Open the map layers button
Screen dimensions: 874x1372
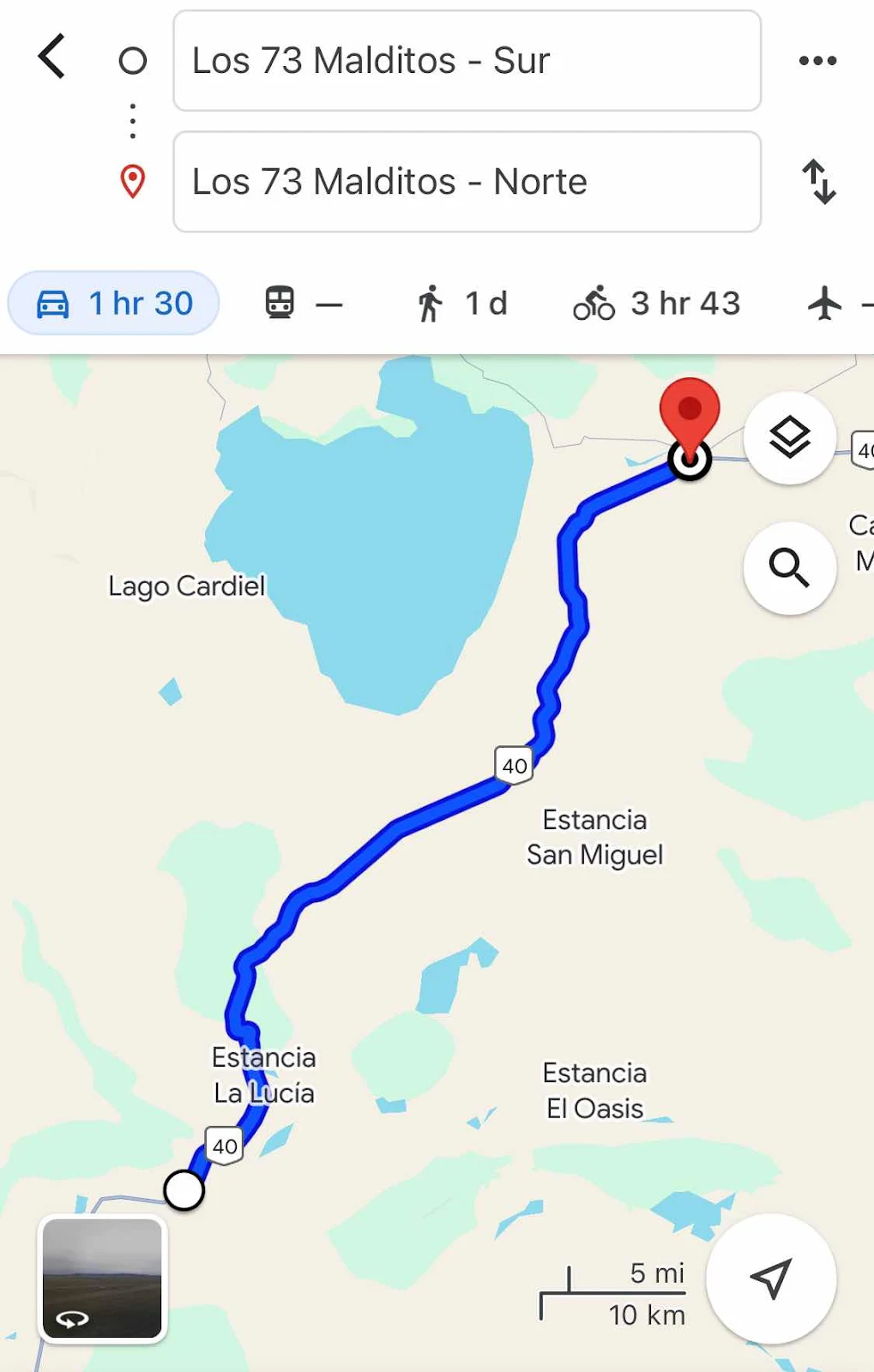click(789, 438)
